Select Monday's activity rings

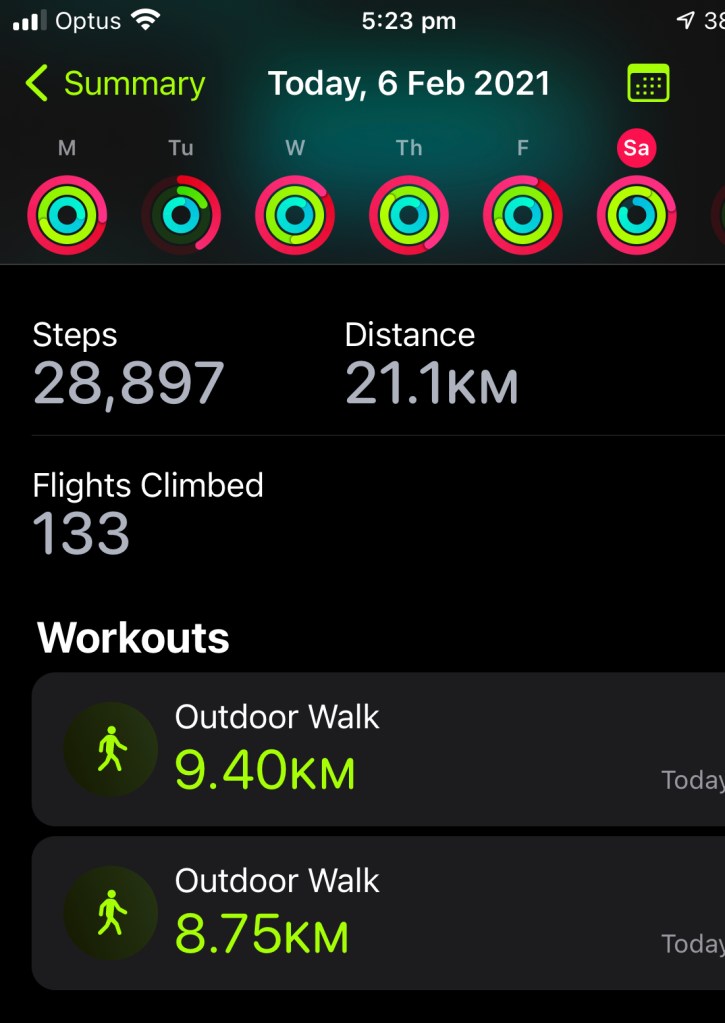pyautogui.click(x=67, y=214)
